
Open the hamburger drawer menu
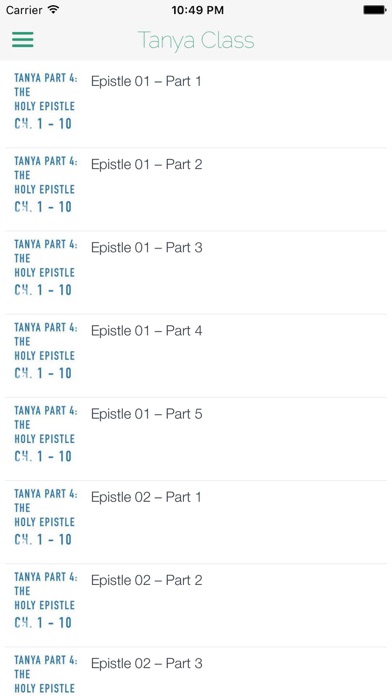point(23,40)
